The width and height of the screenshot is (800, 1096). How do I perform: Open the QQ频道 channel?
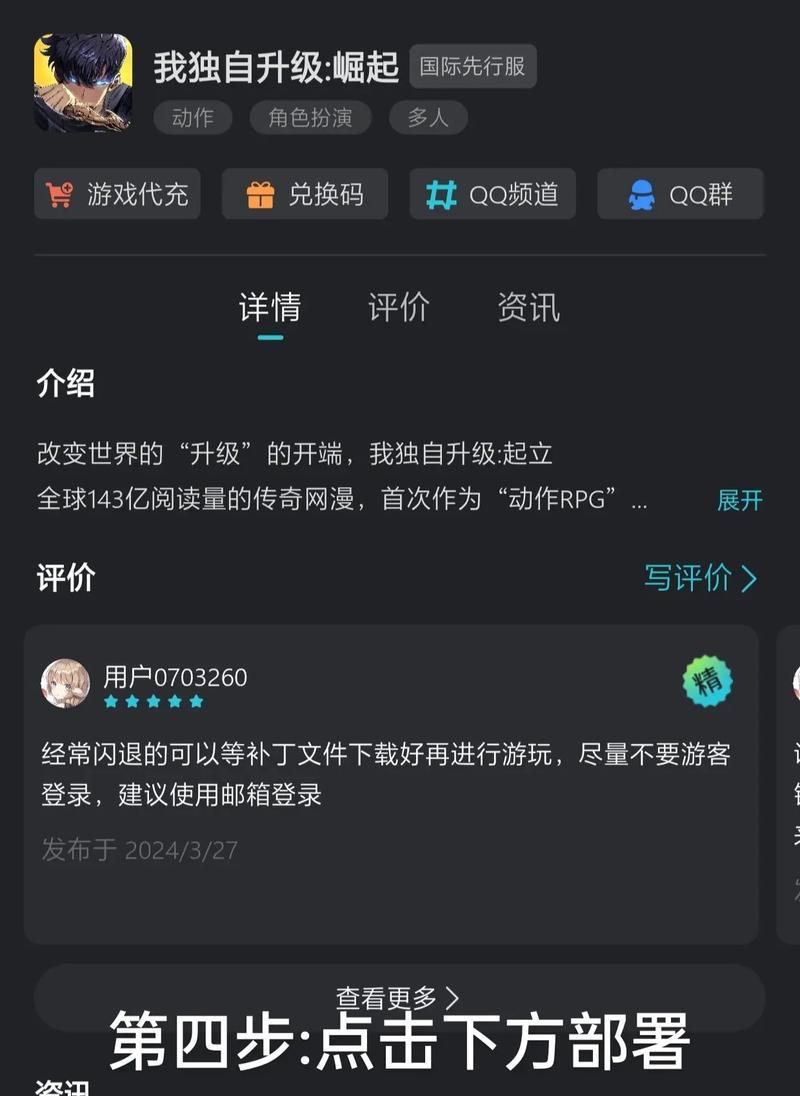(492, 194)
